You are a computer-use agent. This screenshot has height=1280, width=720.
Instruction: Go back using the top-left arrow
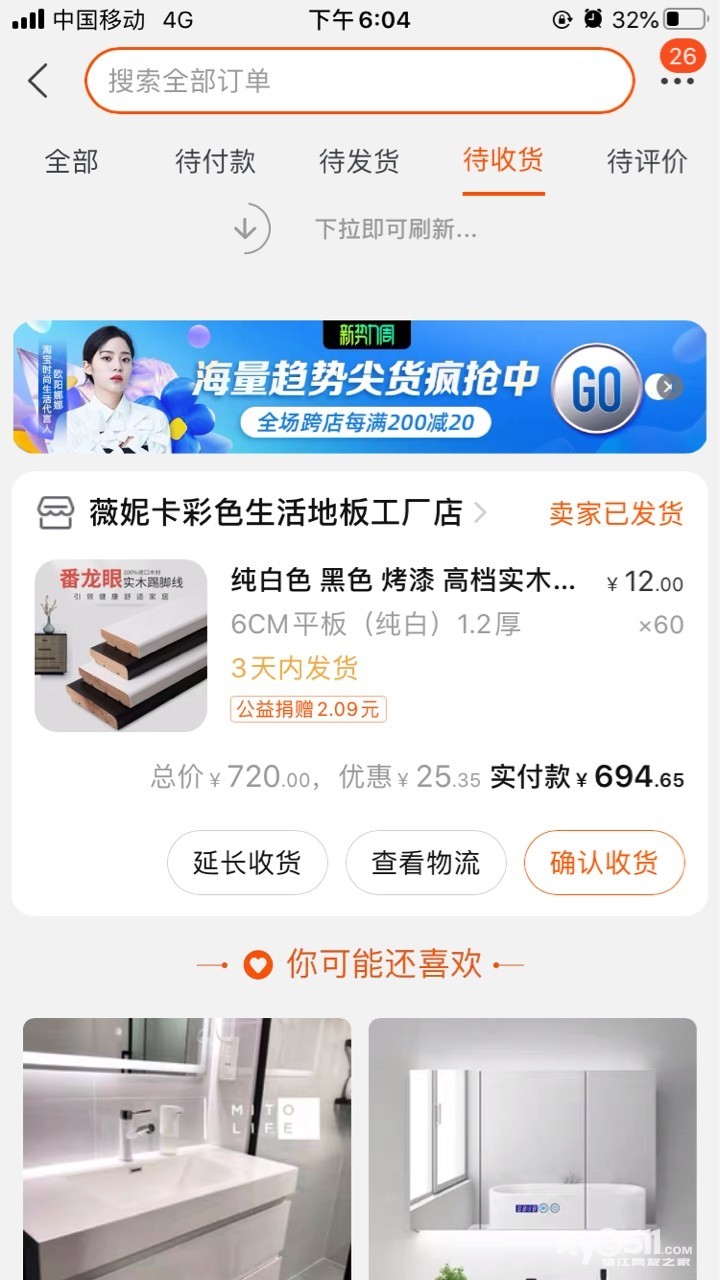[x=38, y=80]
